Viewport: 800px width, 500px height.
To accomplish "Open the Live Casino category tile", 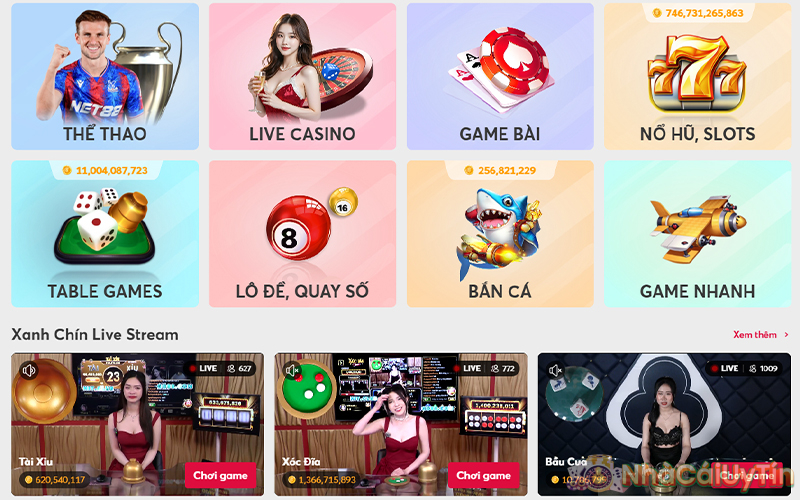I will tap(302, 77).
